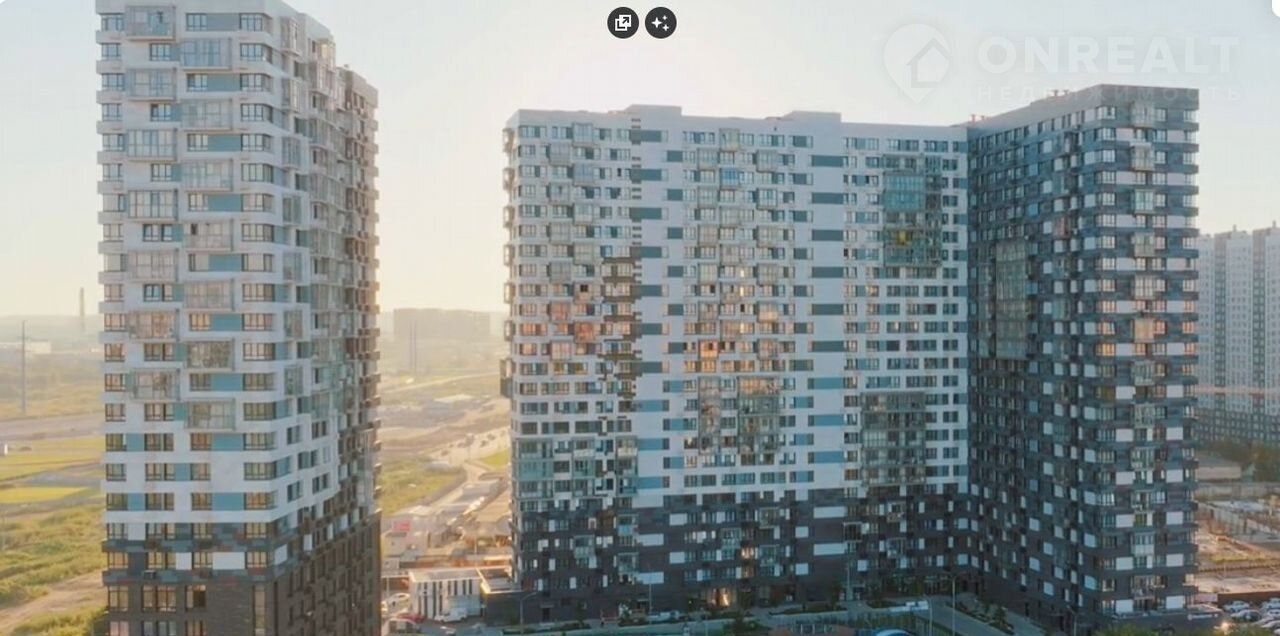Tap the AI sparkle icon
The image size is (1280, 636).
(660, 22)
